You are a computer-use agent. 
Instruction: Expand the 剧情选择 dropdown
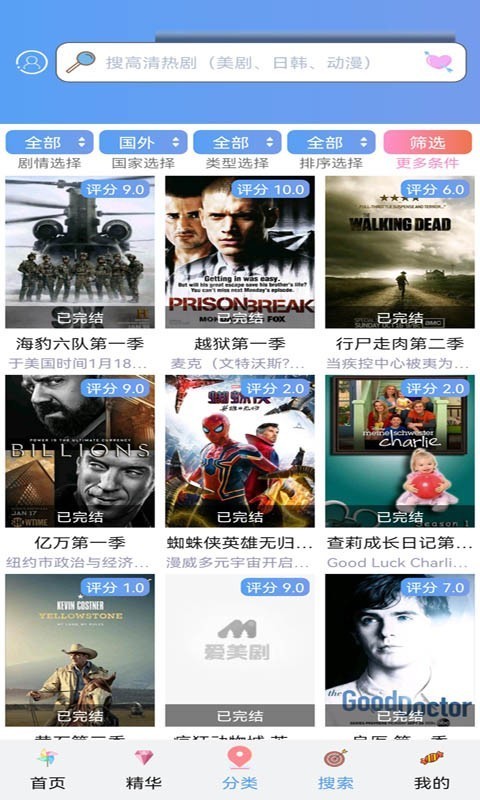point(49,142)
